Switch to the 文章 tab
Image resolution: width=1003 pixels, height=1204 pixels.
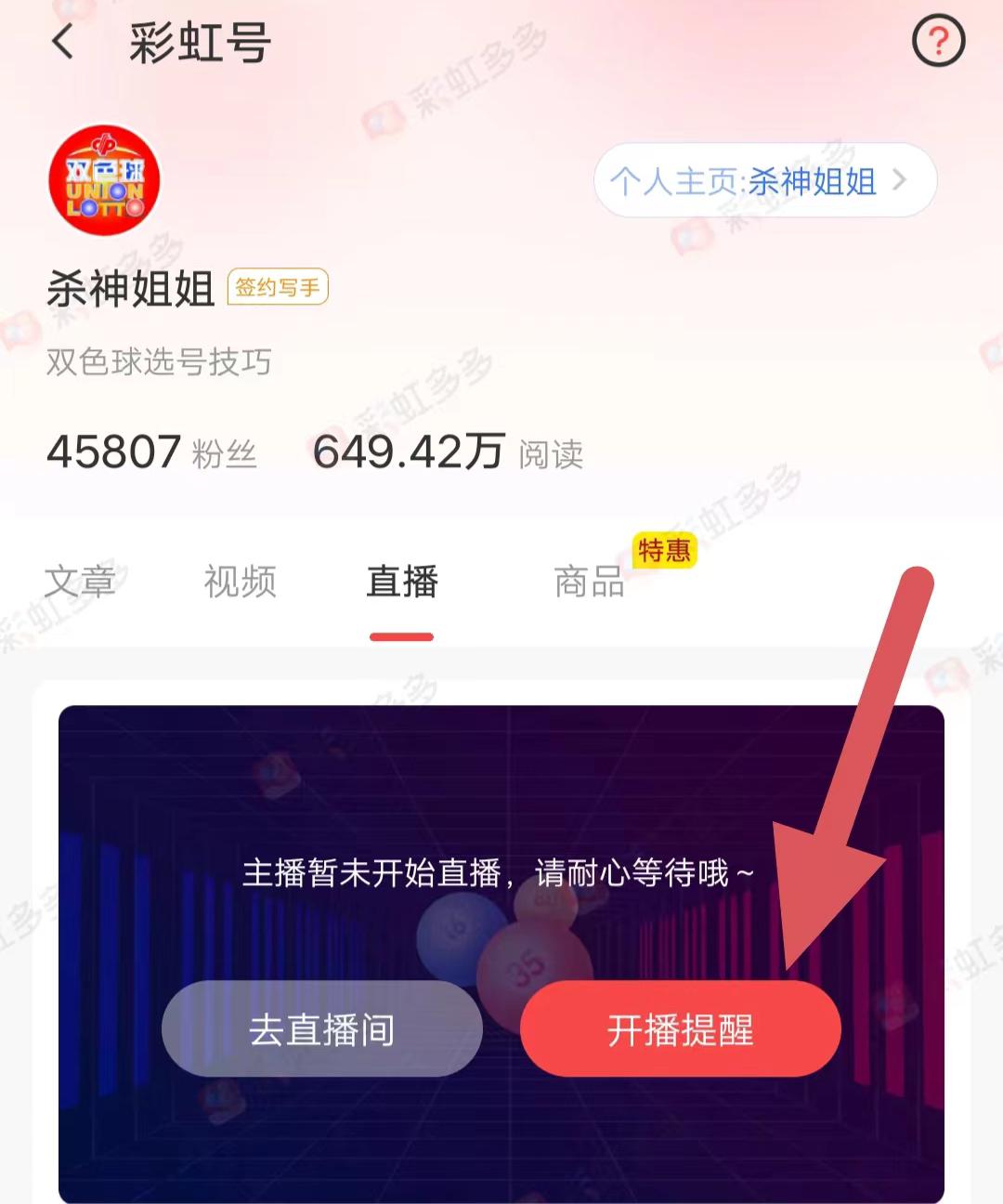pyautogui.click(x=80, y=582)
